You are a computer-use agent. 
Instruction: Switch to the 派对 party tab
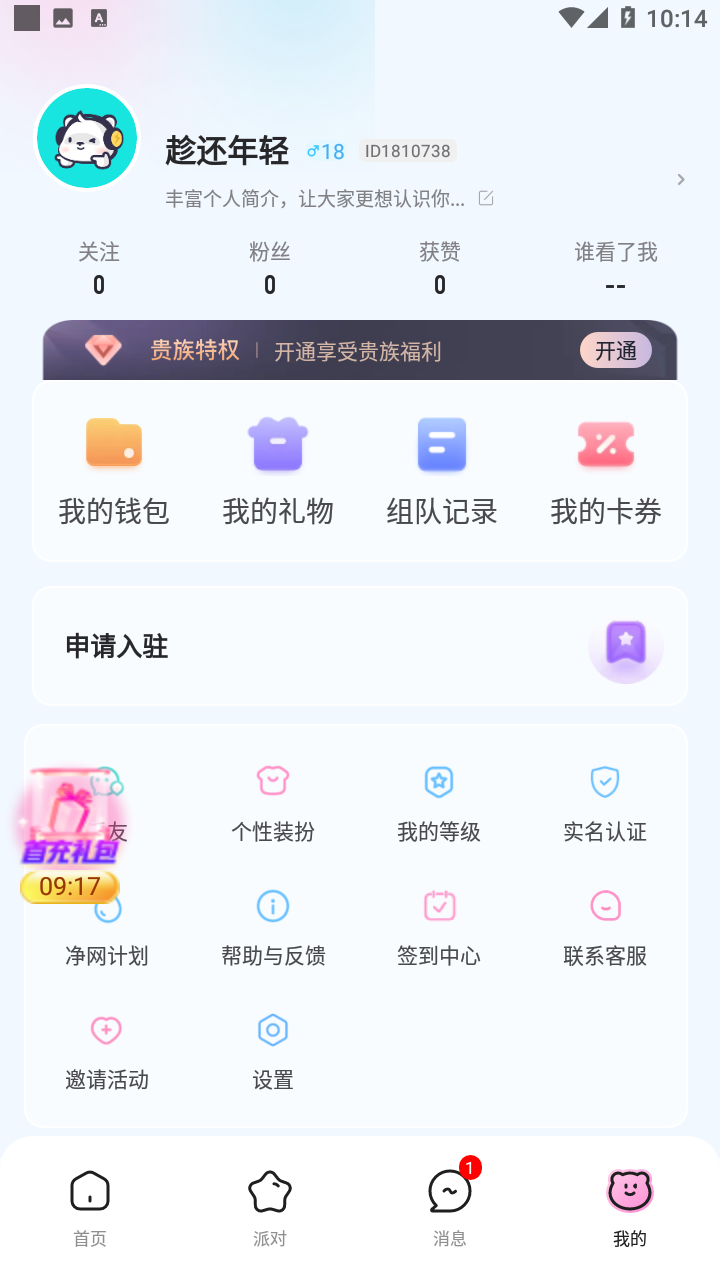[270, 1207]
